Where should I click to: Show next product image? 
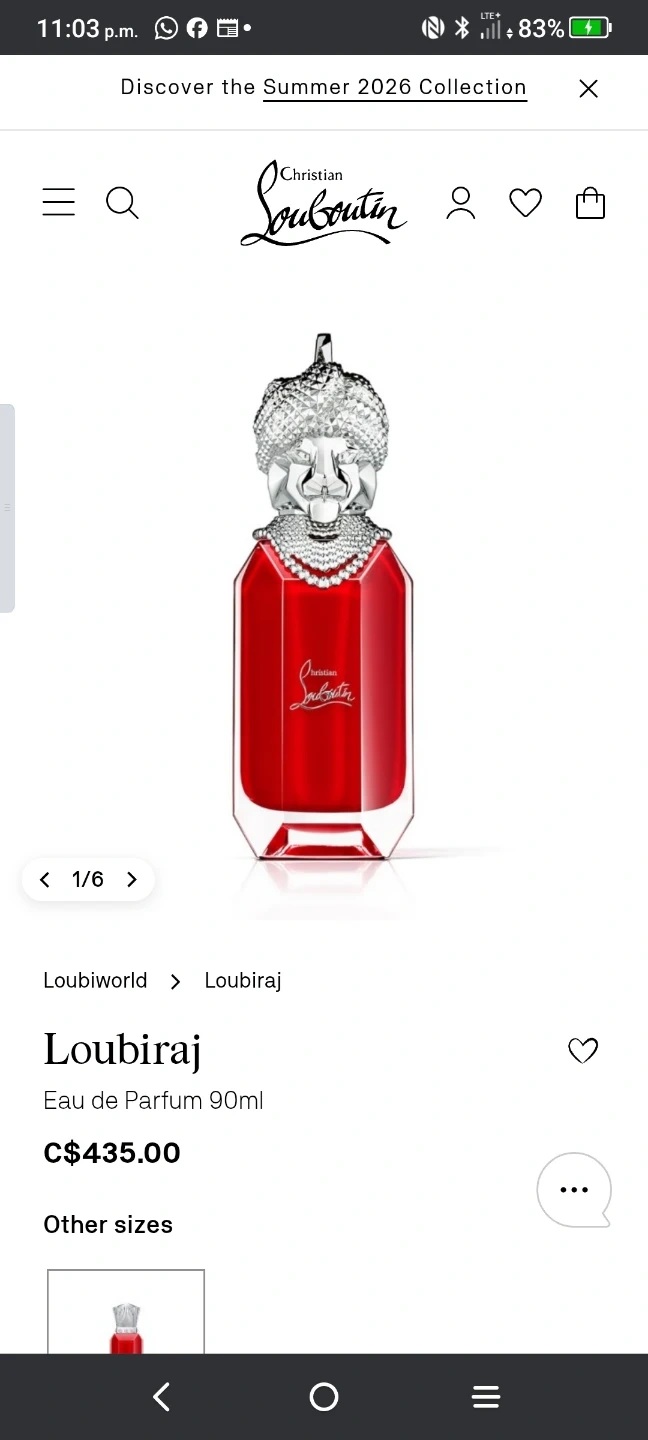[131, 880]
